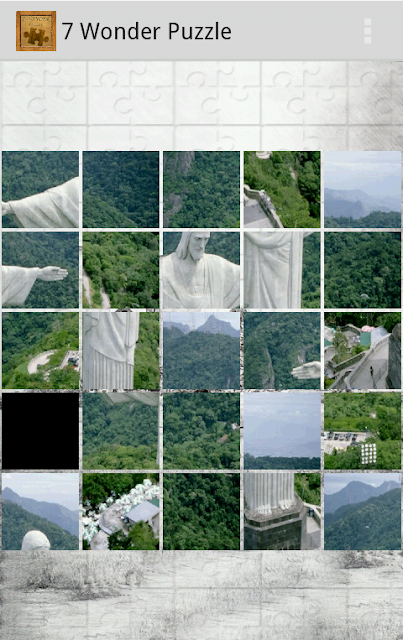Open the overflow menu
Image resolution: width=403 pixels, height=640 pixels.
367,31
